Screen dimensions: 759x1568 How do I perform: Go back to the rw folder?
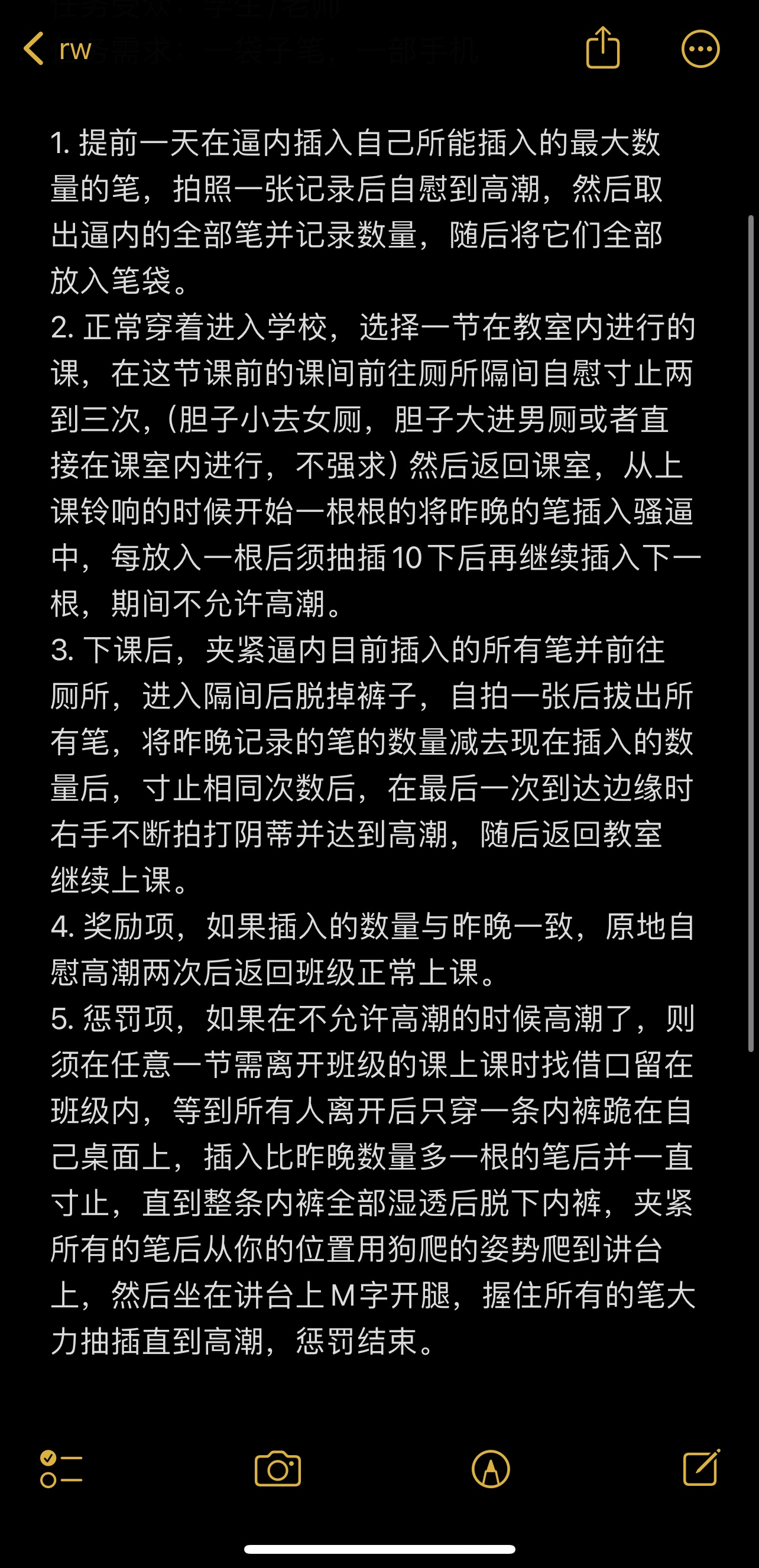point(57,48)
